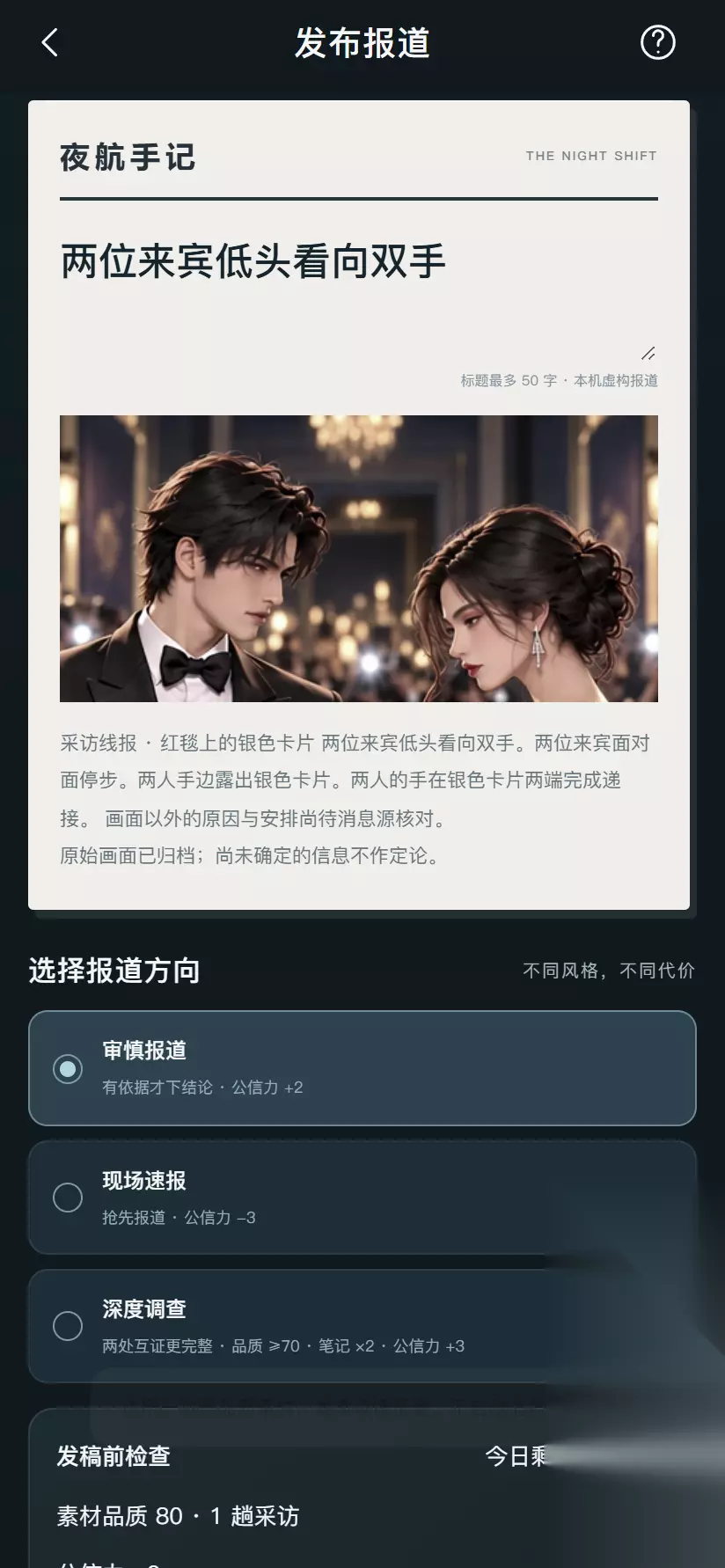Choose the 现场速报 option
The width and height of the screenshot is (725, 1568).
coord(362,1198)
